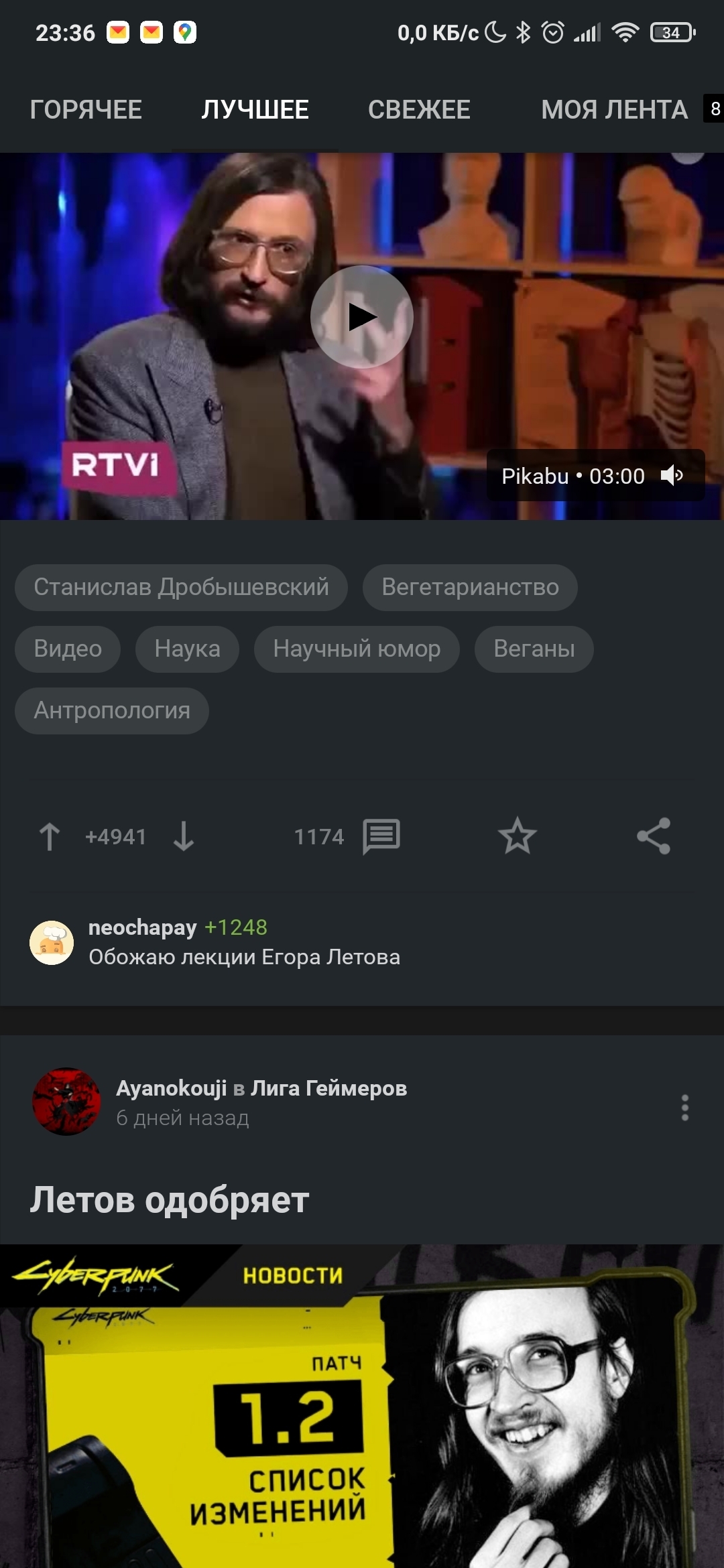Go to the МОЯ ЛЕНТА tab
Viewport: 724px width, 1568px height.
pyautogui.click(x=614, y=109)
